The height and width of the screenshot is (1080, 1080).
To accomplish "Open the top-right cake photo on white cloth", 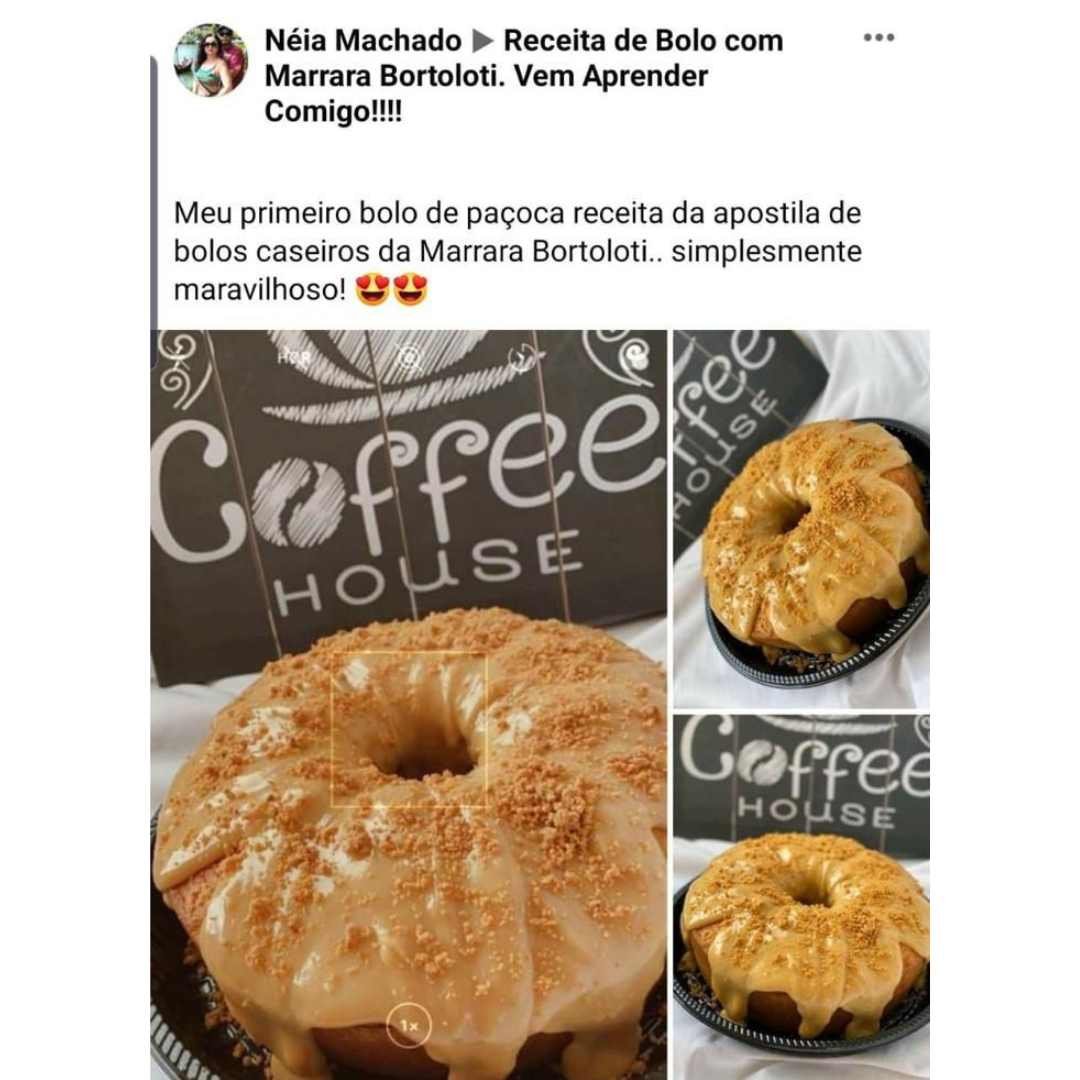I will (x=801, y=518).
